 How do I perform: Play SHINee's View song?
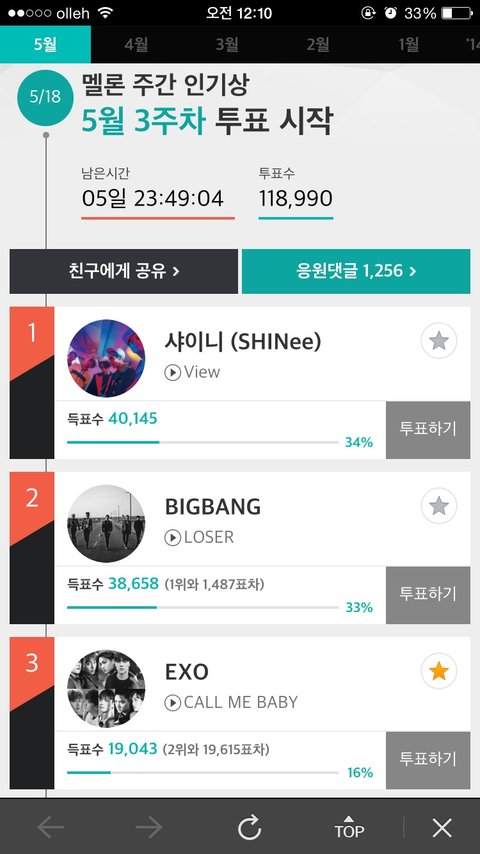point(192,372)
